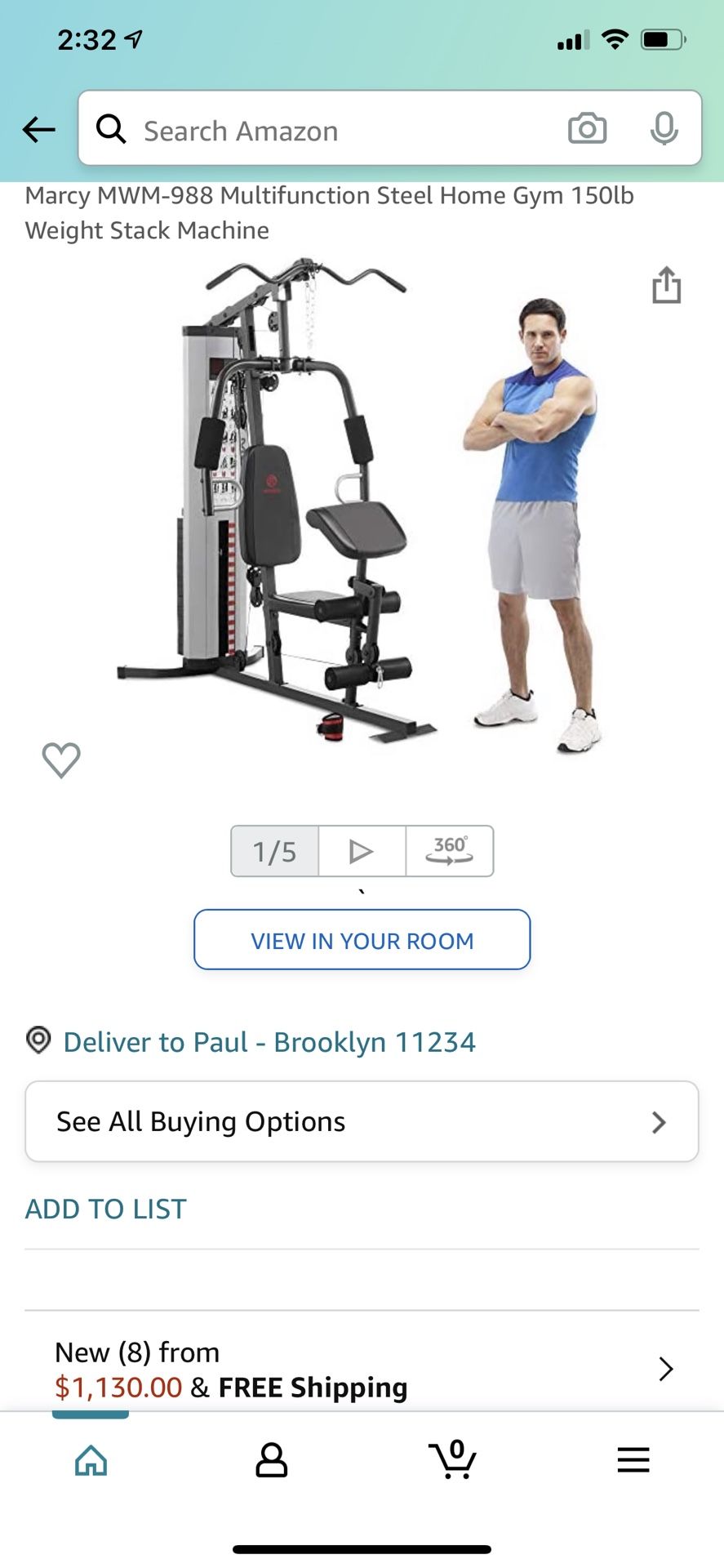Activate the 360 degree product view

[449, 850]
